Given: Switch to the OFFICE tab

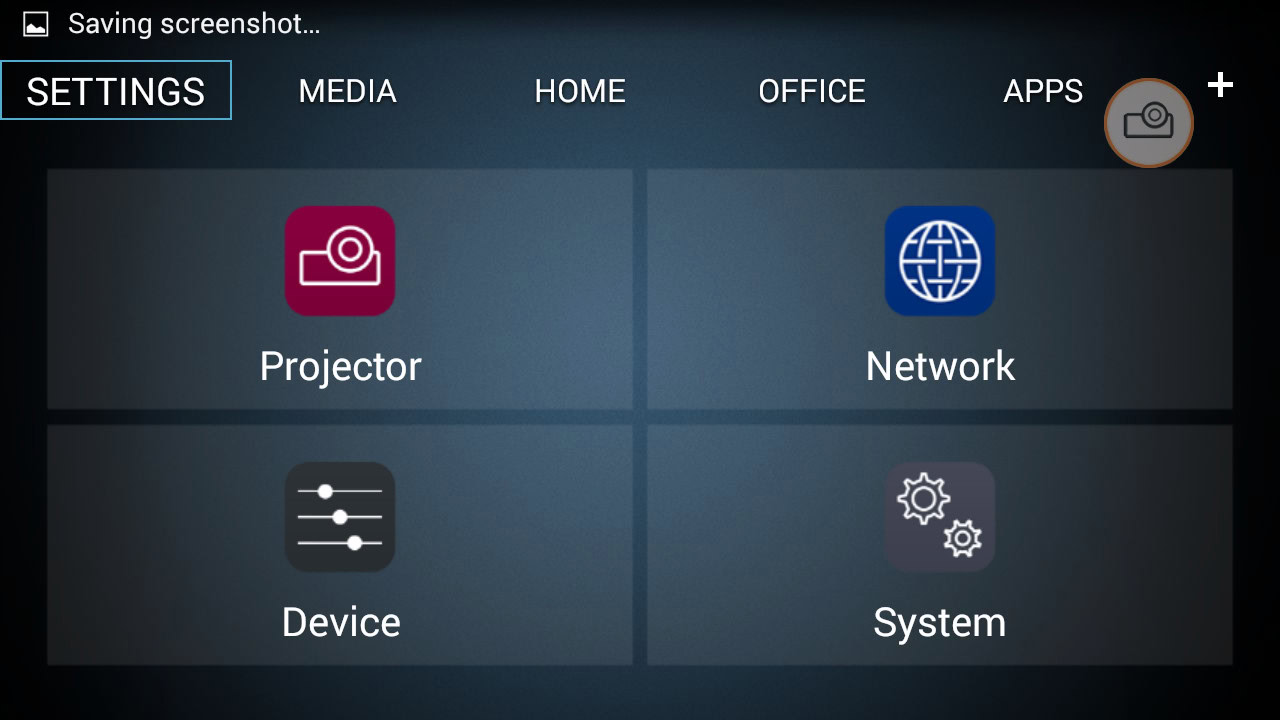Looking at the screenshot, I should pos(812,91).
